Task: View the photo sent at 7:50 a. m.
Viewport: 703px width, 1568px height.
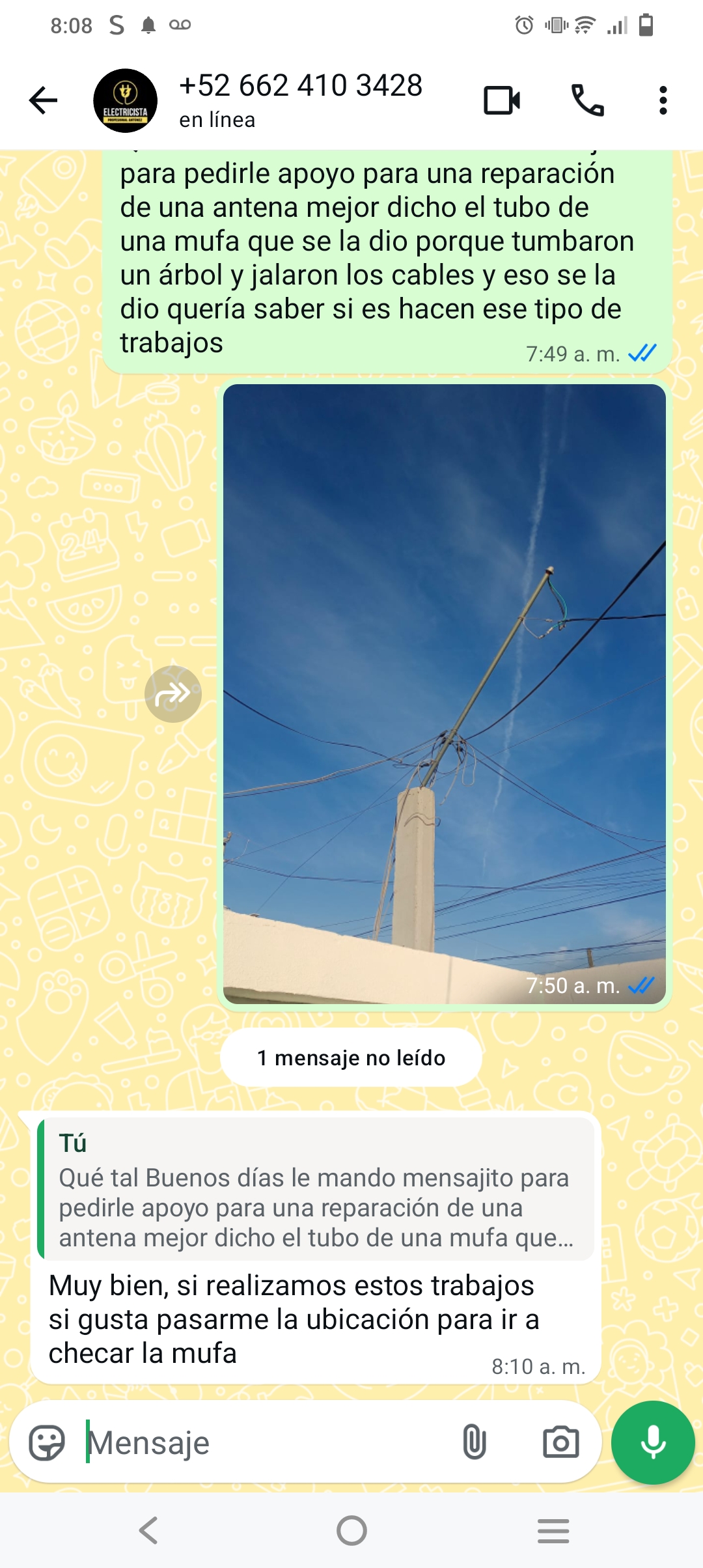Action: click(x=444, y=693)
